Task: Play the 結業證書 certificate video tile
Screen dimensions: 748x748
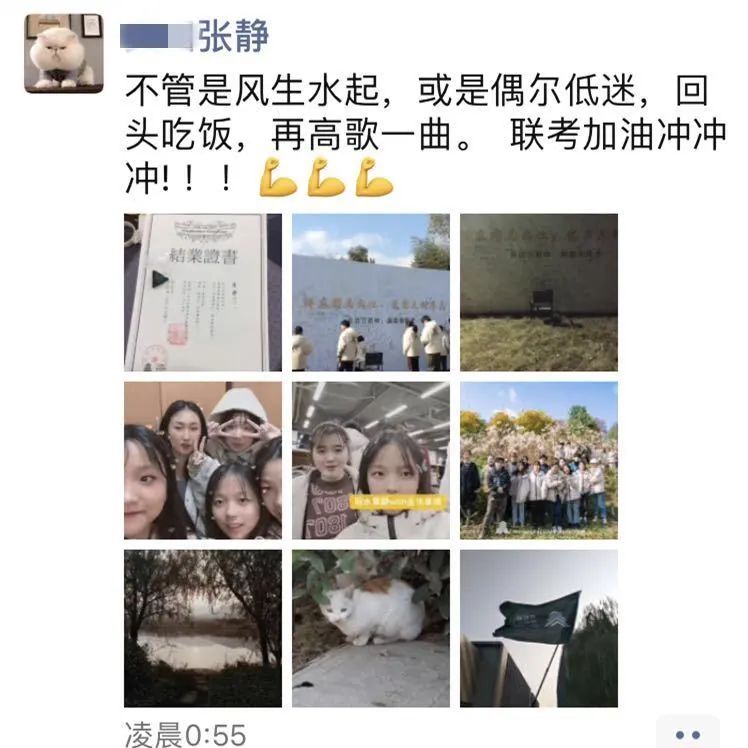Action: point(203,292)
